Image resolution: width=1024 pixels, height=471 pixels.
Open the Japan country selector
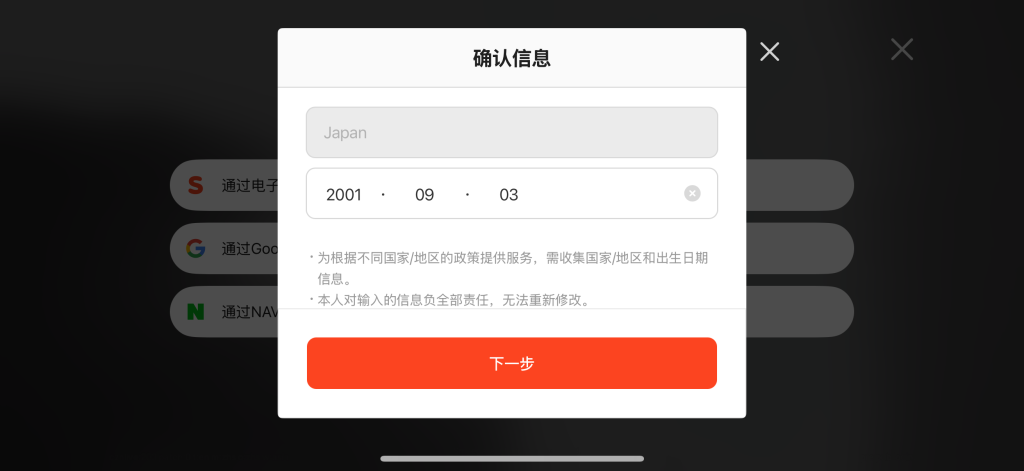coord(511,132)
